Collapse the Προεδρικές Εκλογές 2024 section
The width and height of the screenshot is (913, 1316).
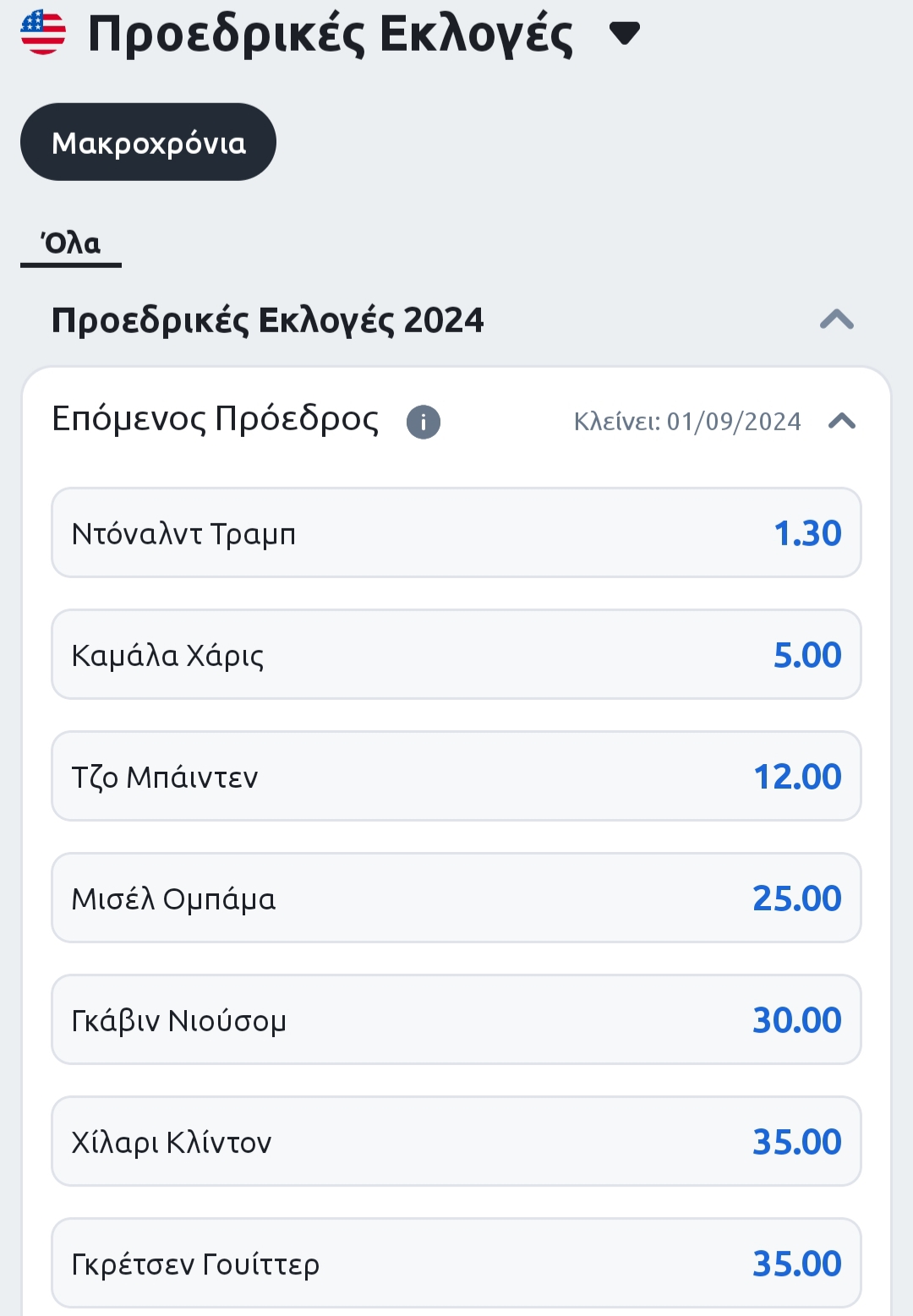pyautogui.click(x=837, y=319)
